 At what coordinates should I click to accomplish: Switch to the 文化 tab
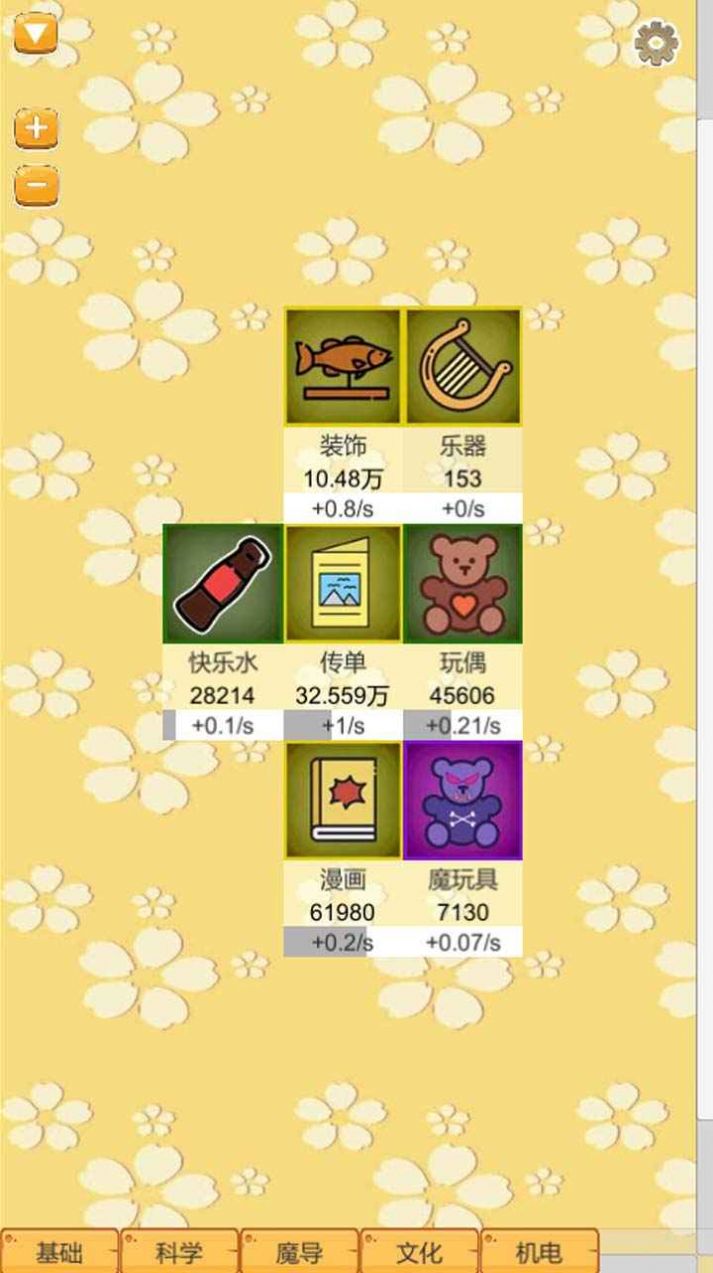pyautogui.click(x=419, y=1252)
